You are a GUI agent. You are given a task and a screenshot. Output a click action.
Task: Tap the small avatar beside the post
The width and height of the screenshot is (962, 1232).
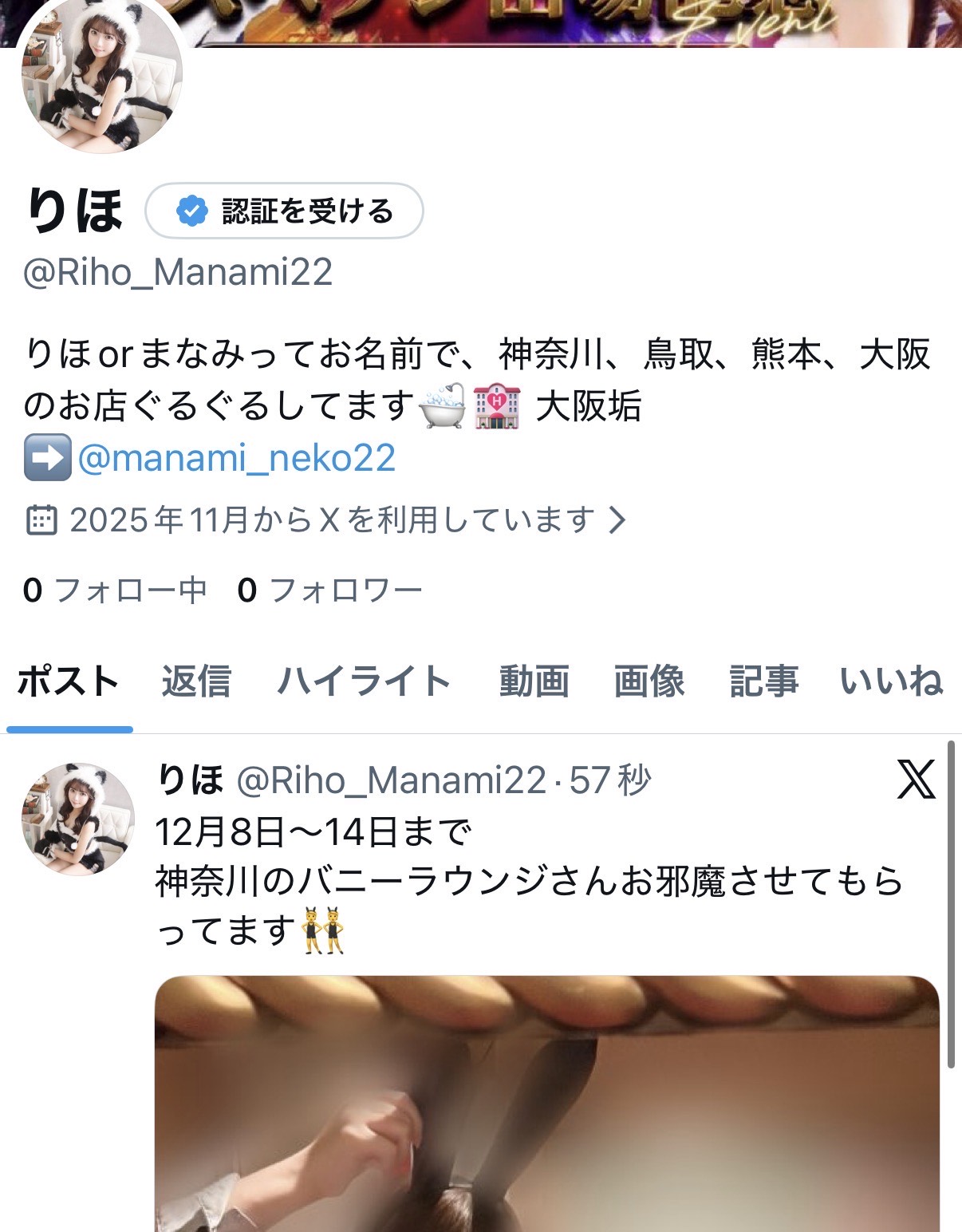click(x=77, y=819)
